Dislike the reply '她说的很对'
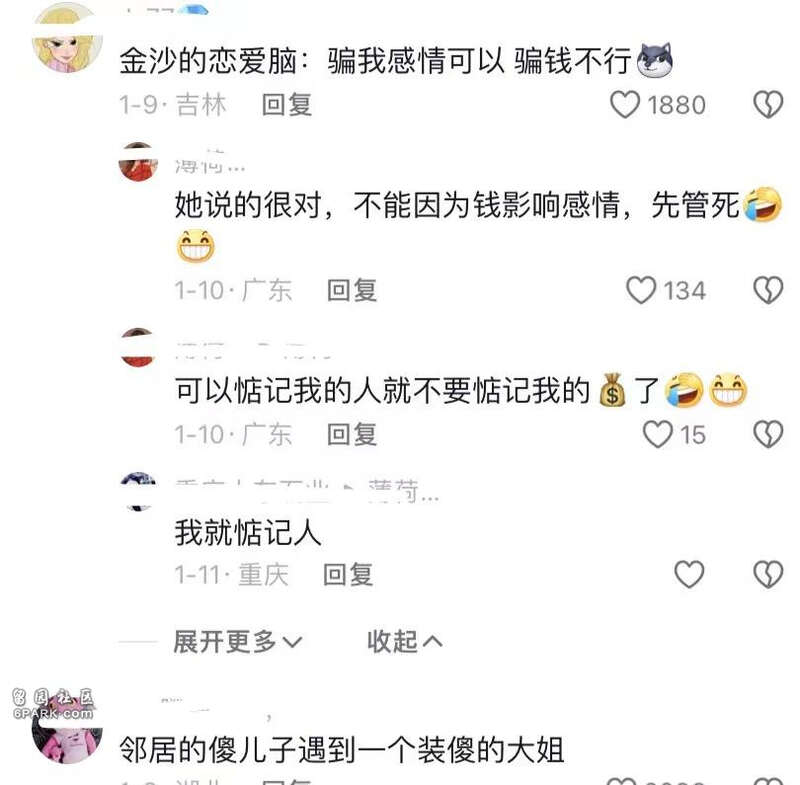The height and width of the screenshot is (785, 800). 767,290
